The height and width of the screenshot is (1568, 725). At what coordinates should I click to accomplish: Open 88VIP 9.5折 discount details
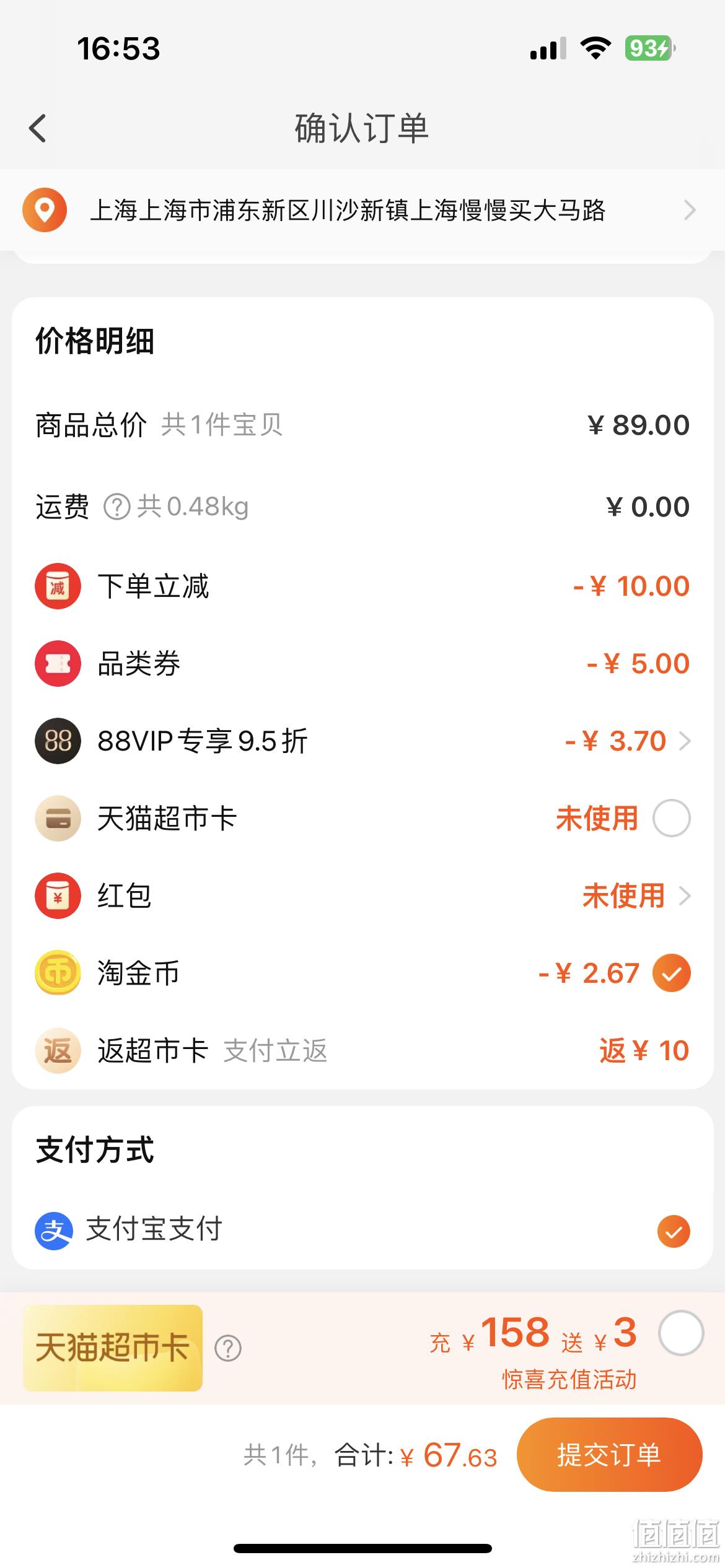coord(362,741)
